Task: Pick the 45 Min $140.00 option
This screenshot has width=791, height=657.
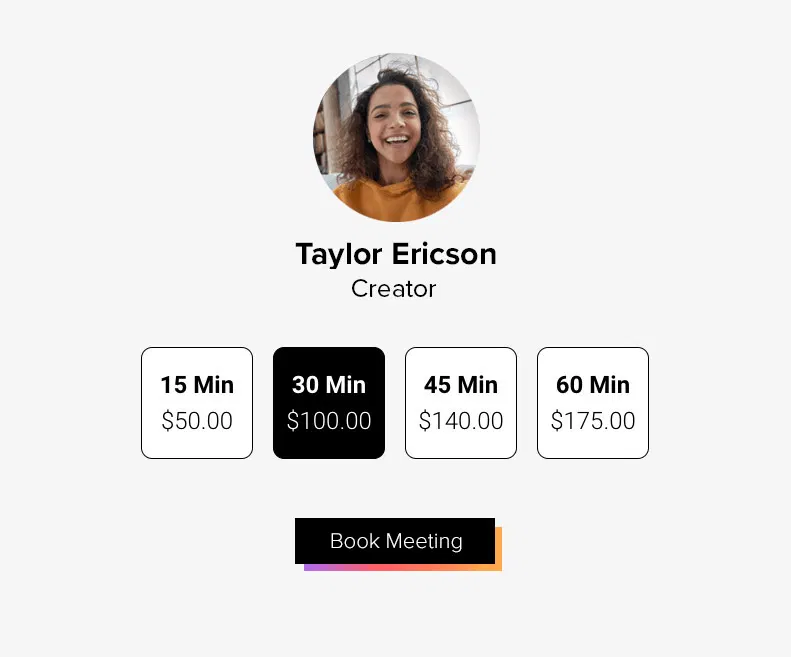Action: 461,403
